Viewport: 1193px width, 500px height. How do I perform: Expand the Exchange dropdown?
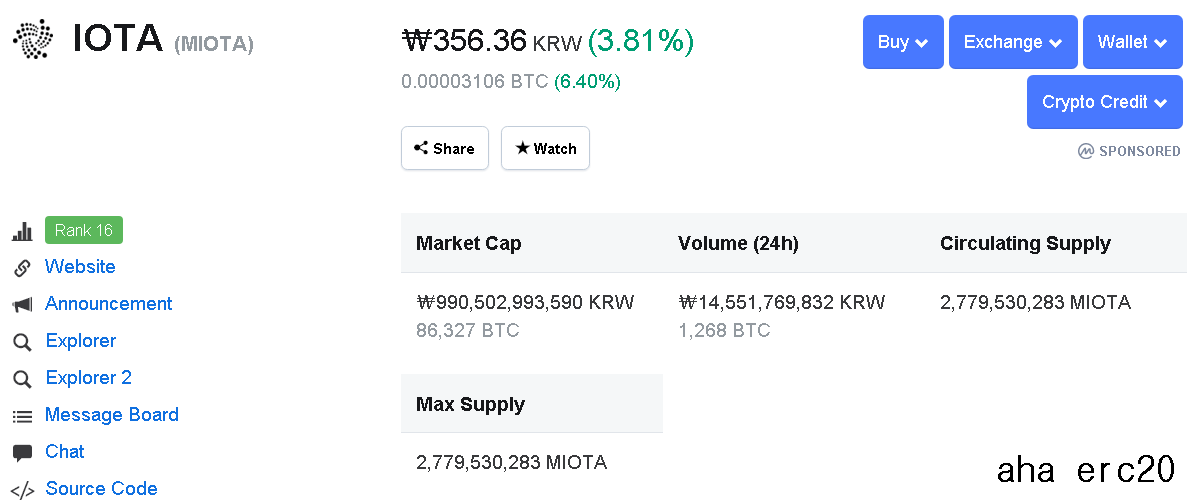(1013, 42)
